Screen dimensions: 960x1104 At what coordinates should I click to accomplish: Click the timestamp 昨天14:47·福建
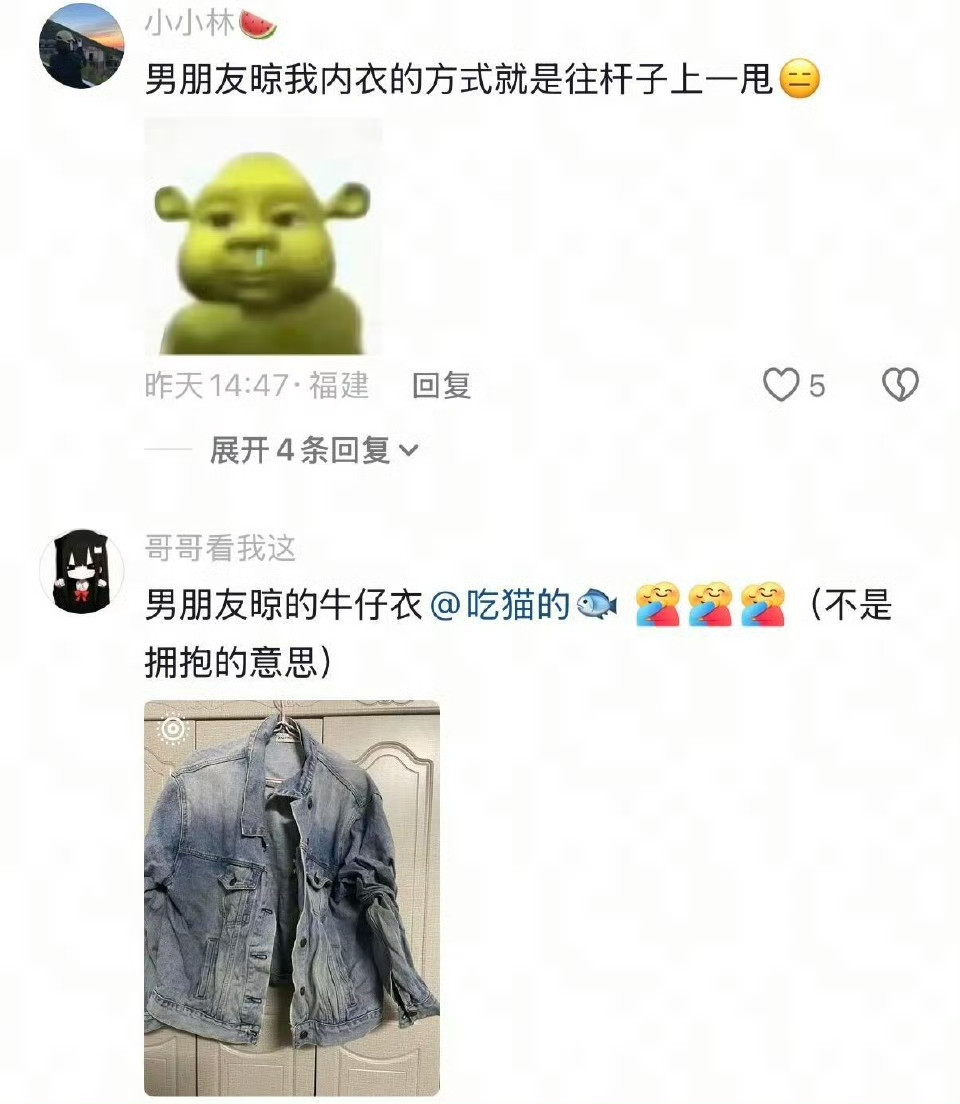tap(255, 383)
